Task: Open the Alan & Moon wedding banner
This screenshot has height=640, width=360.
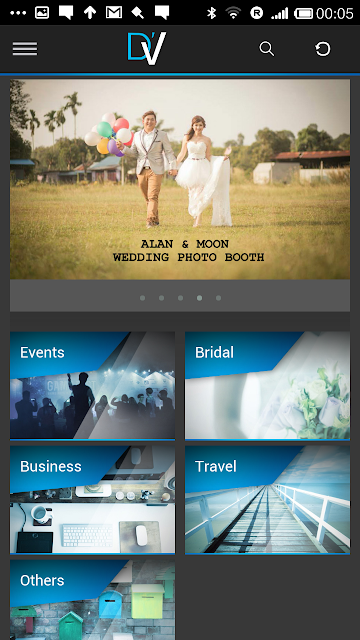Action: pos(180,179)
